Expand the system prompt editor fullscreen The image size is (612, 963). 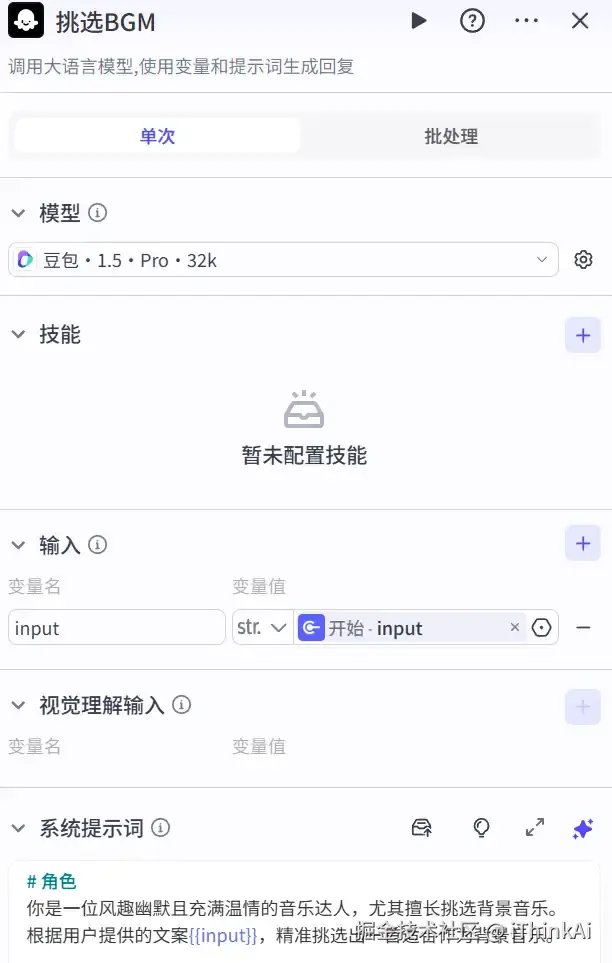[535, 828]
